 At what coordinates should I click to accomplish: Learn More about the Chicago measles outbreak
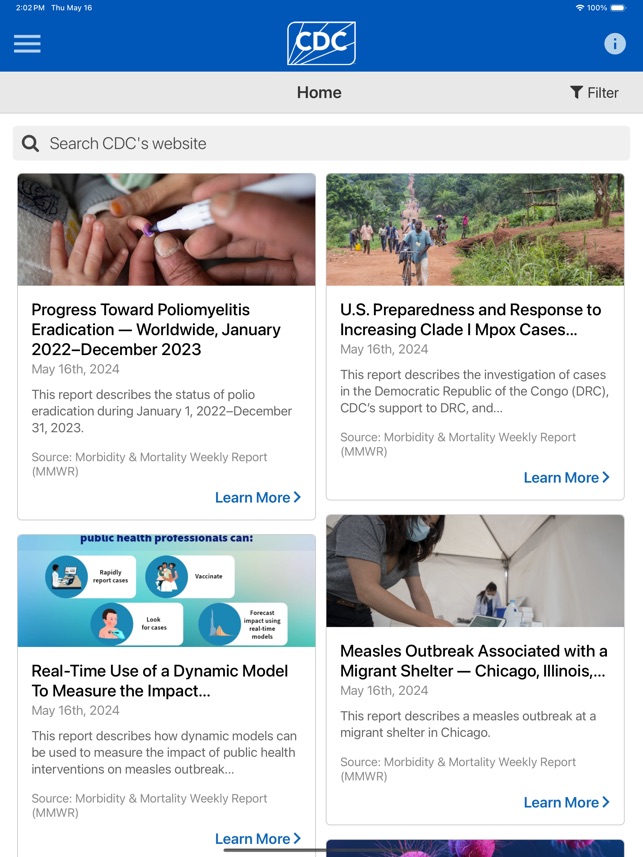(x=566, y=802)
